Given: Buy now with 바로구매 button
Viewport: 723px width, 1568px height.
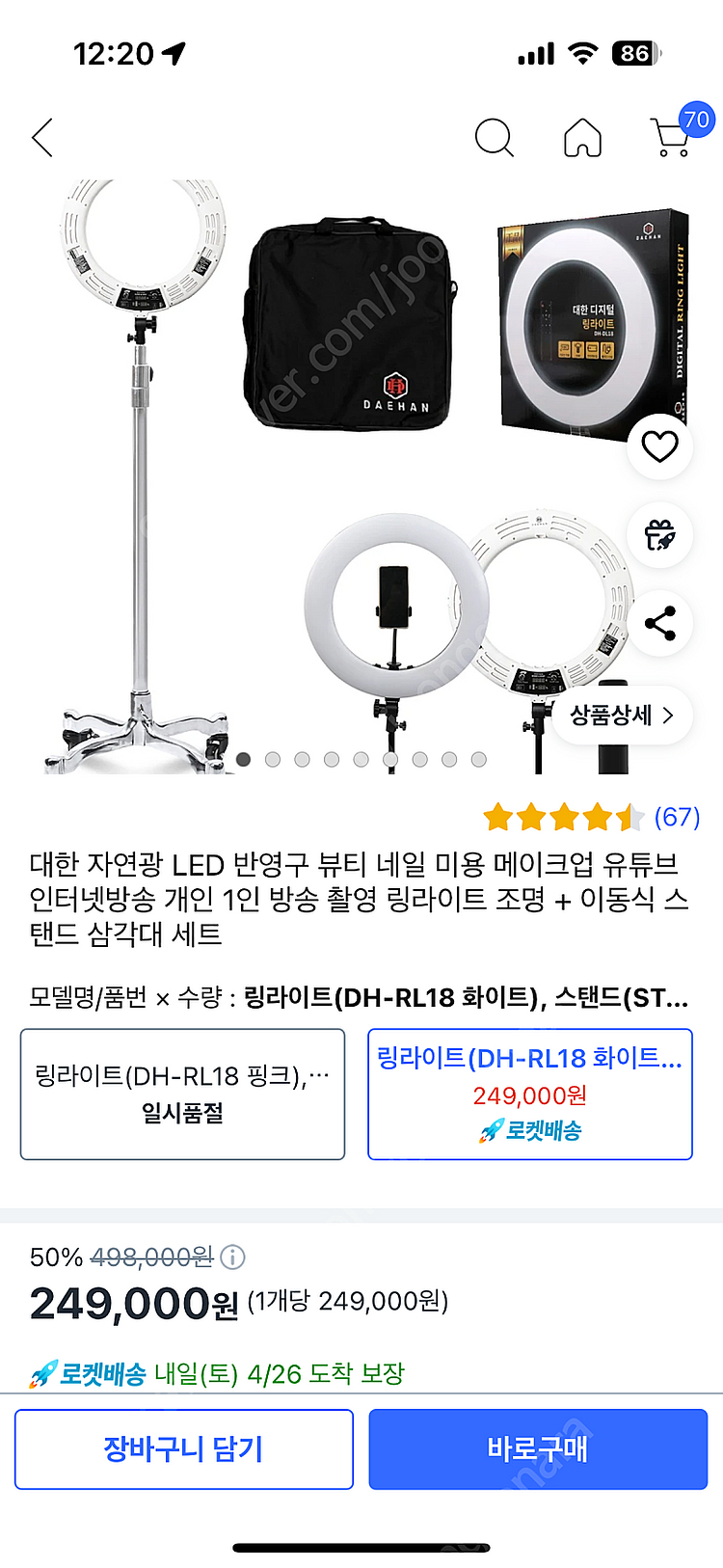Looking at the screenshot, I should pyautogui.click(x=538, y=1448).
